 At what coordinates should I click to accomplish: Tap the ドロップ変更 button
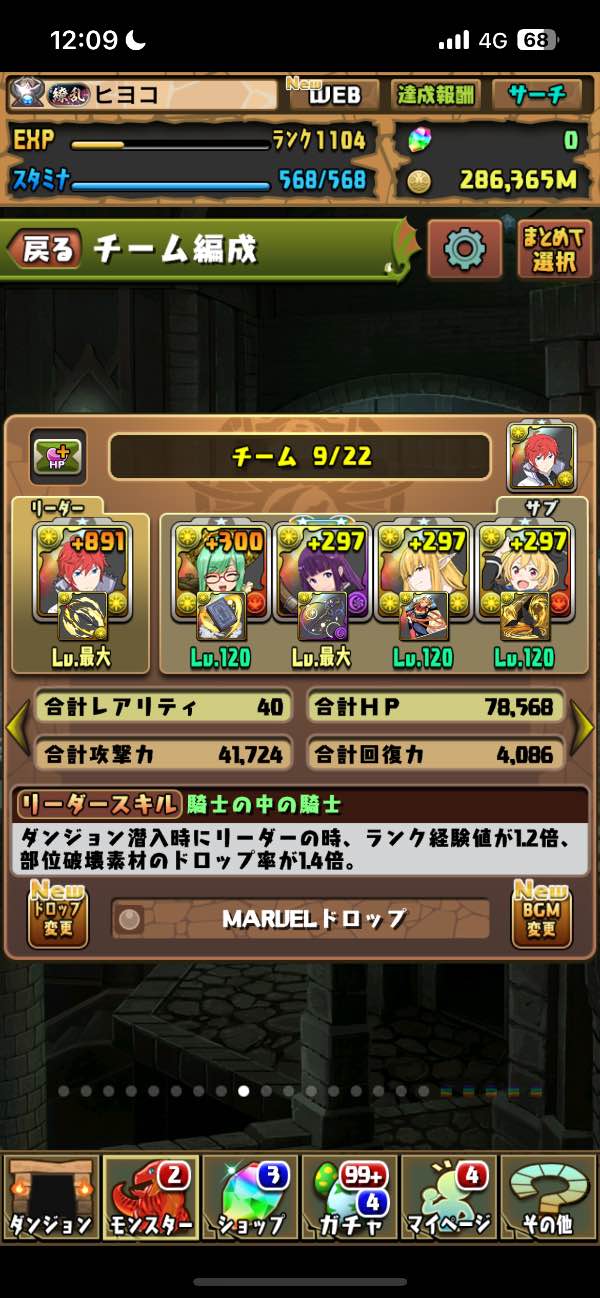(57, 915)
